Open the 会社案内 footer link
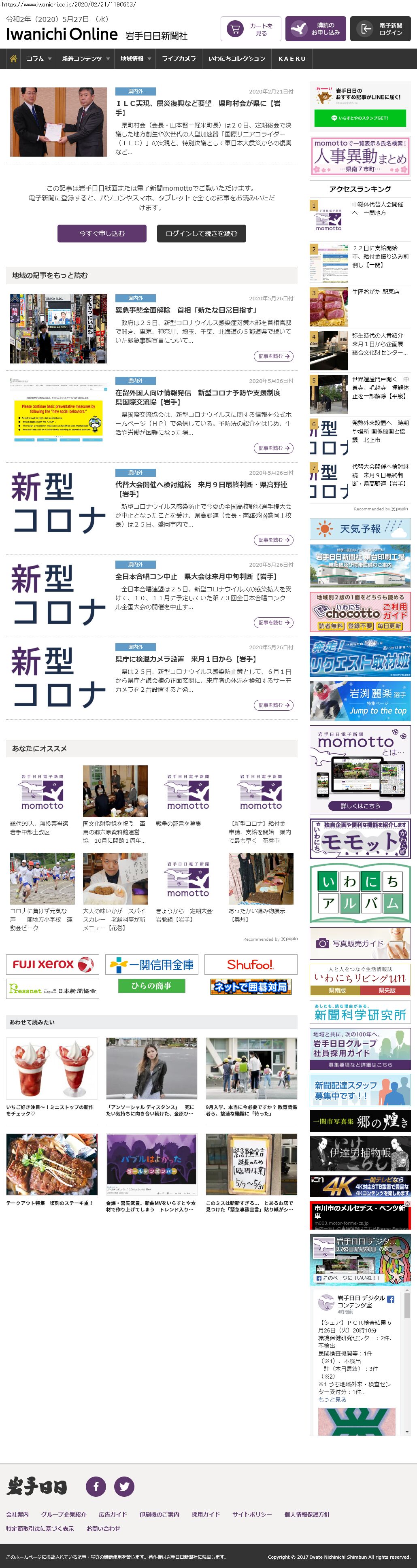 click(17, 1514)
